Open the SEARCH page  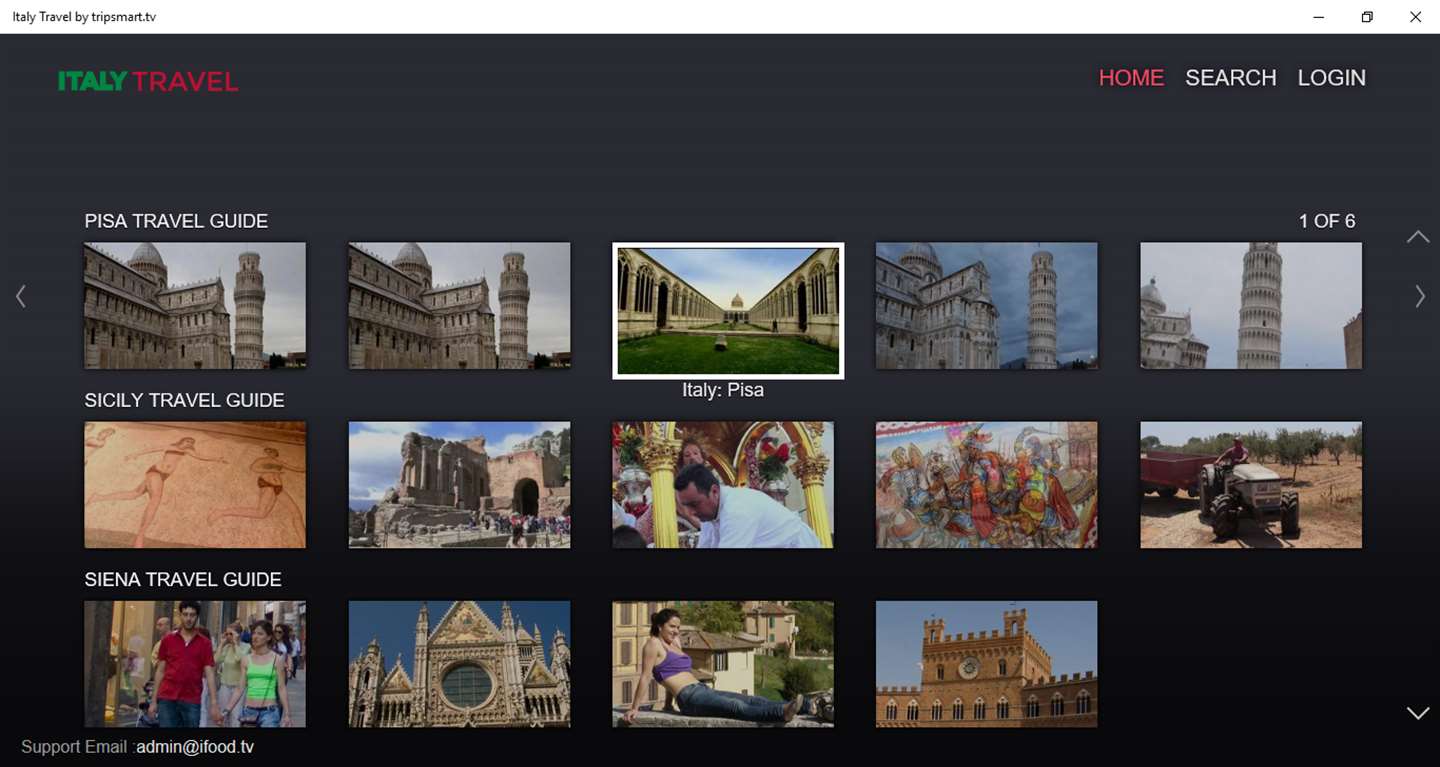1230,78
